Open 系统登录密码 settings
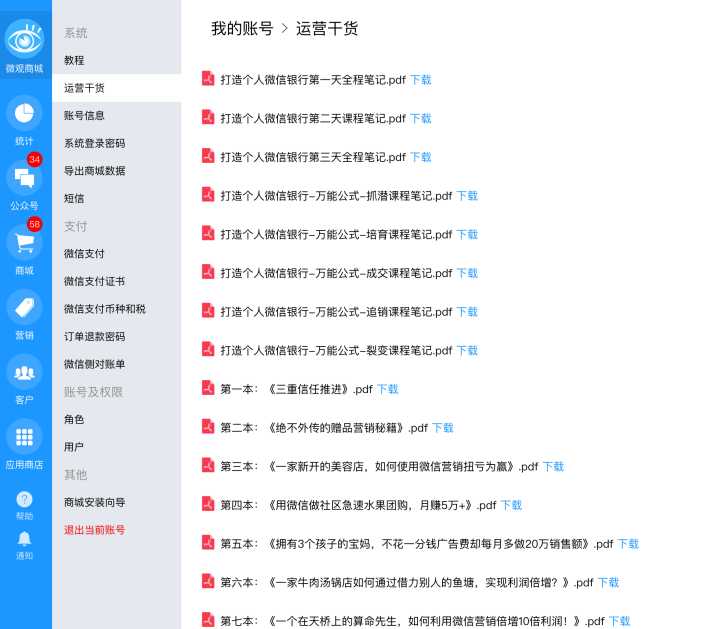The width and height of the screenshot is (720, 629). point(94,143)
